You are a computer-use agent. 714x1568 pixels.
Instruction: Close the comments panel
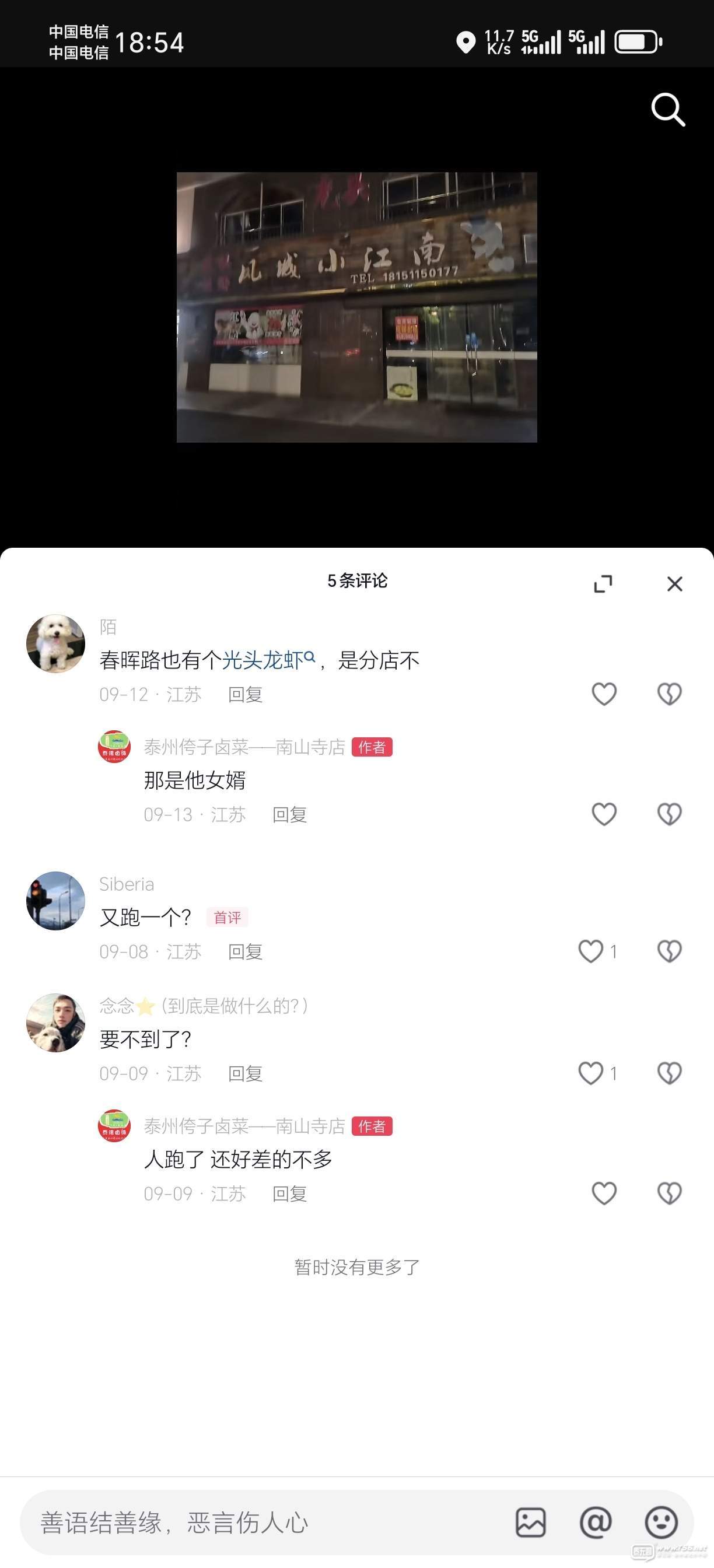(x=674, y=584)
